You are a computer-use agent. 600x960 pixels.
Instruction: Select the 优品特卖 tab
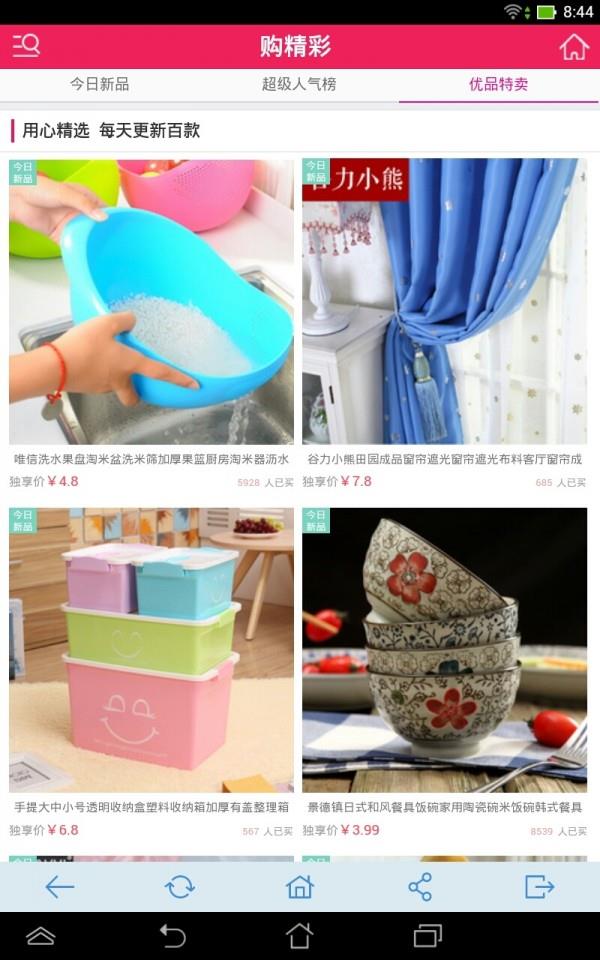[x=498, y=84]
